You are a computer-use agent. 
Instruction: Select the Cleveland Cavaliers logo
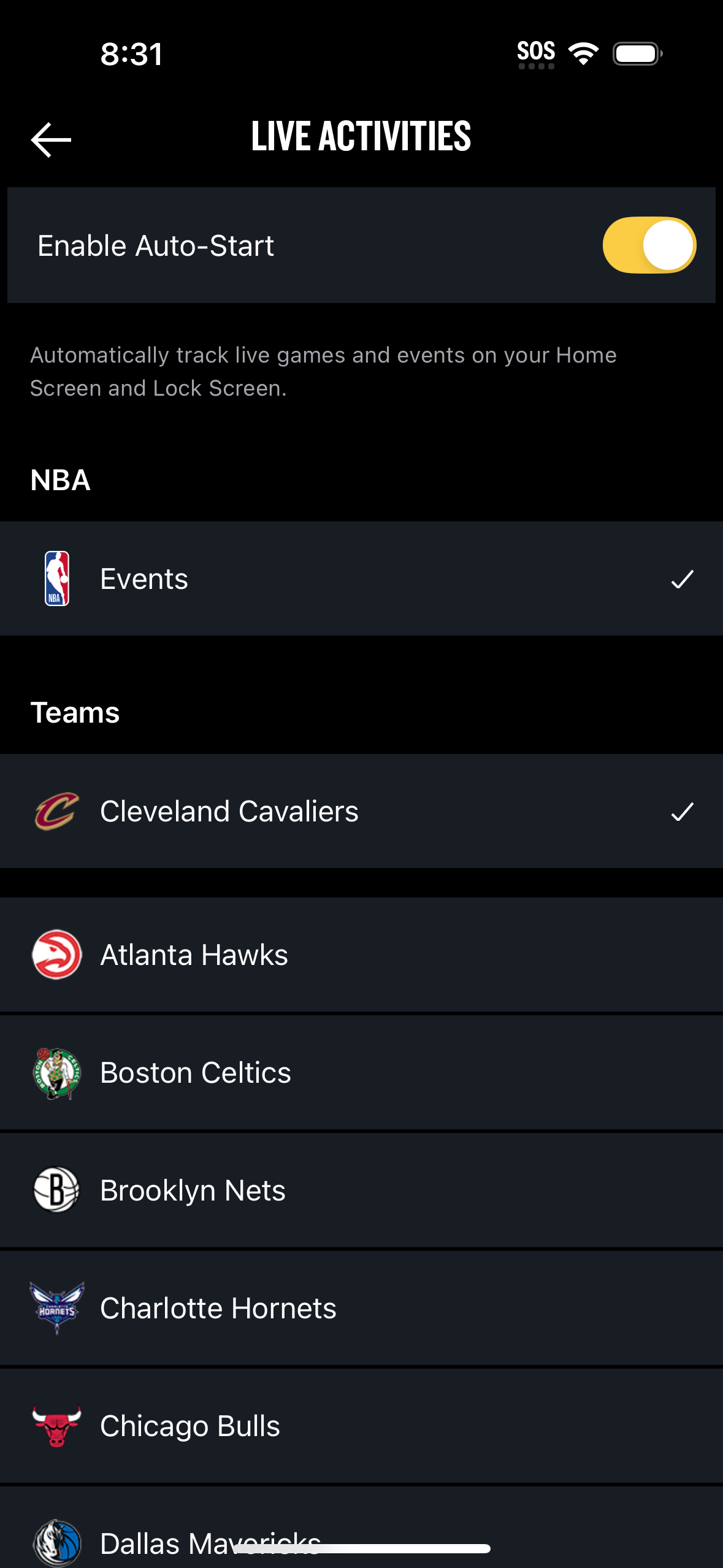57,811
